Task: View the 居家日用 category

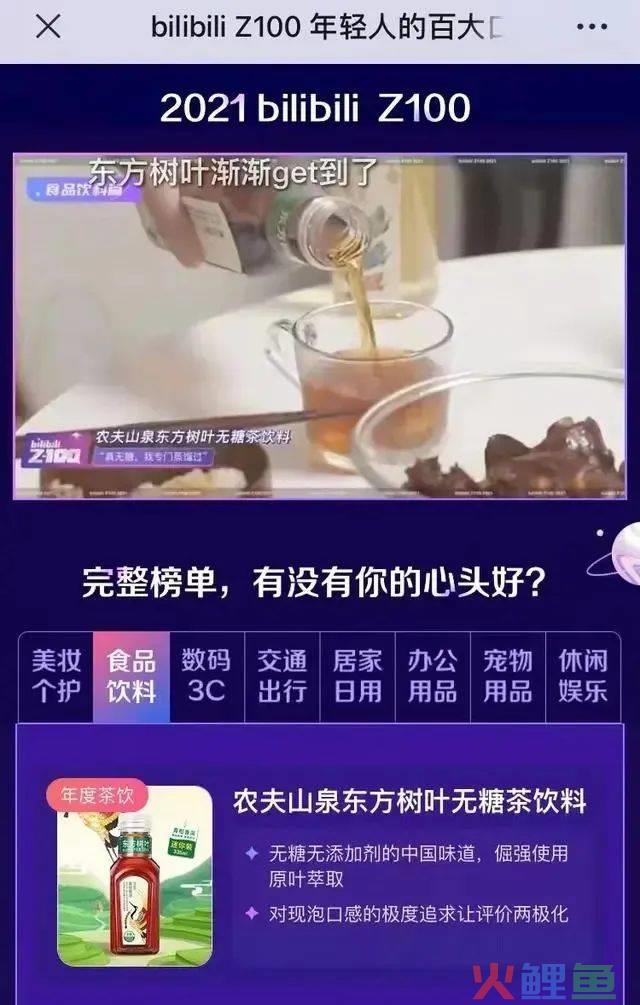Action: click(357, 676)
